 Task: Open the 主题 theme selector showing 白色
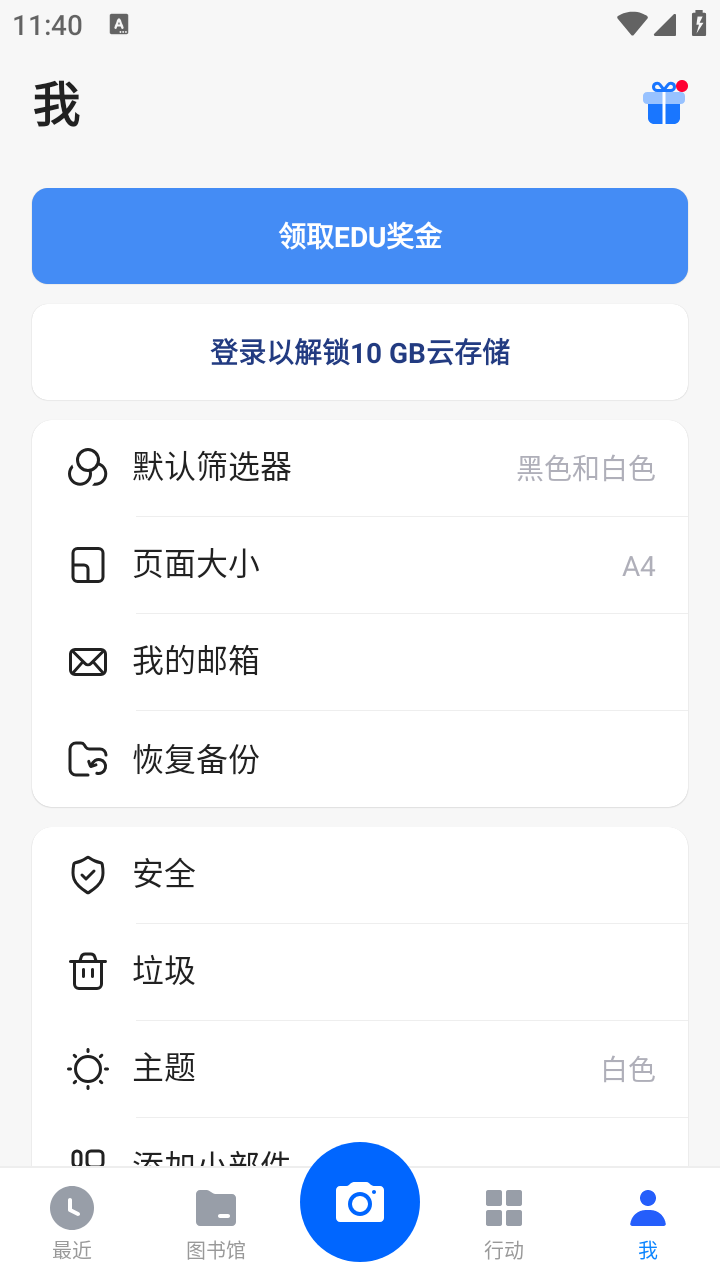click(360, 1068)
